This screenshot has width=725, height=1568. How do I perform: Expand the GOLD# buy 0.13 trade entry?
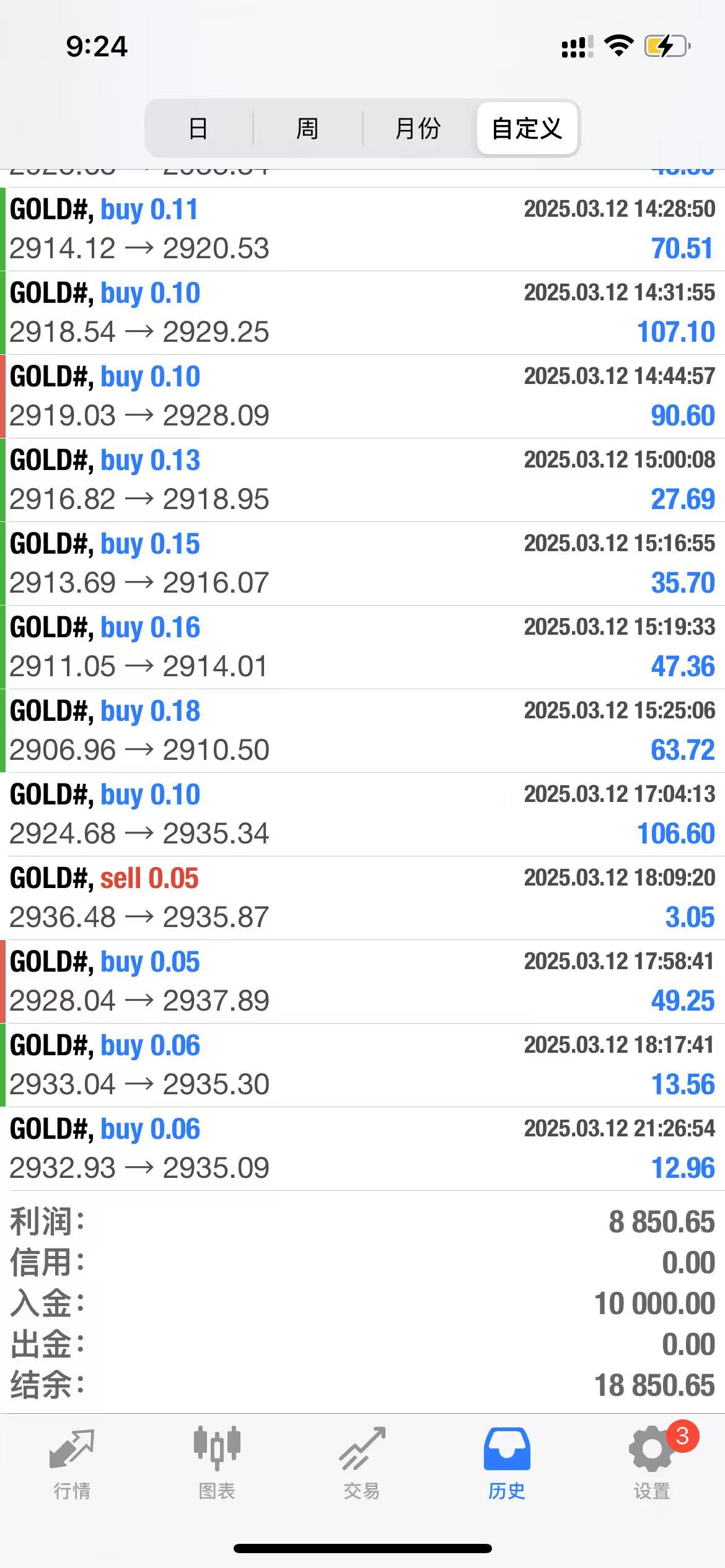tap(362, 480)
